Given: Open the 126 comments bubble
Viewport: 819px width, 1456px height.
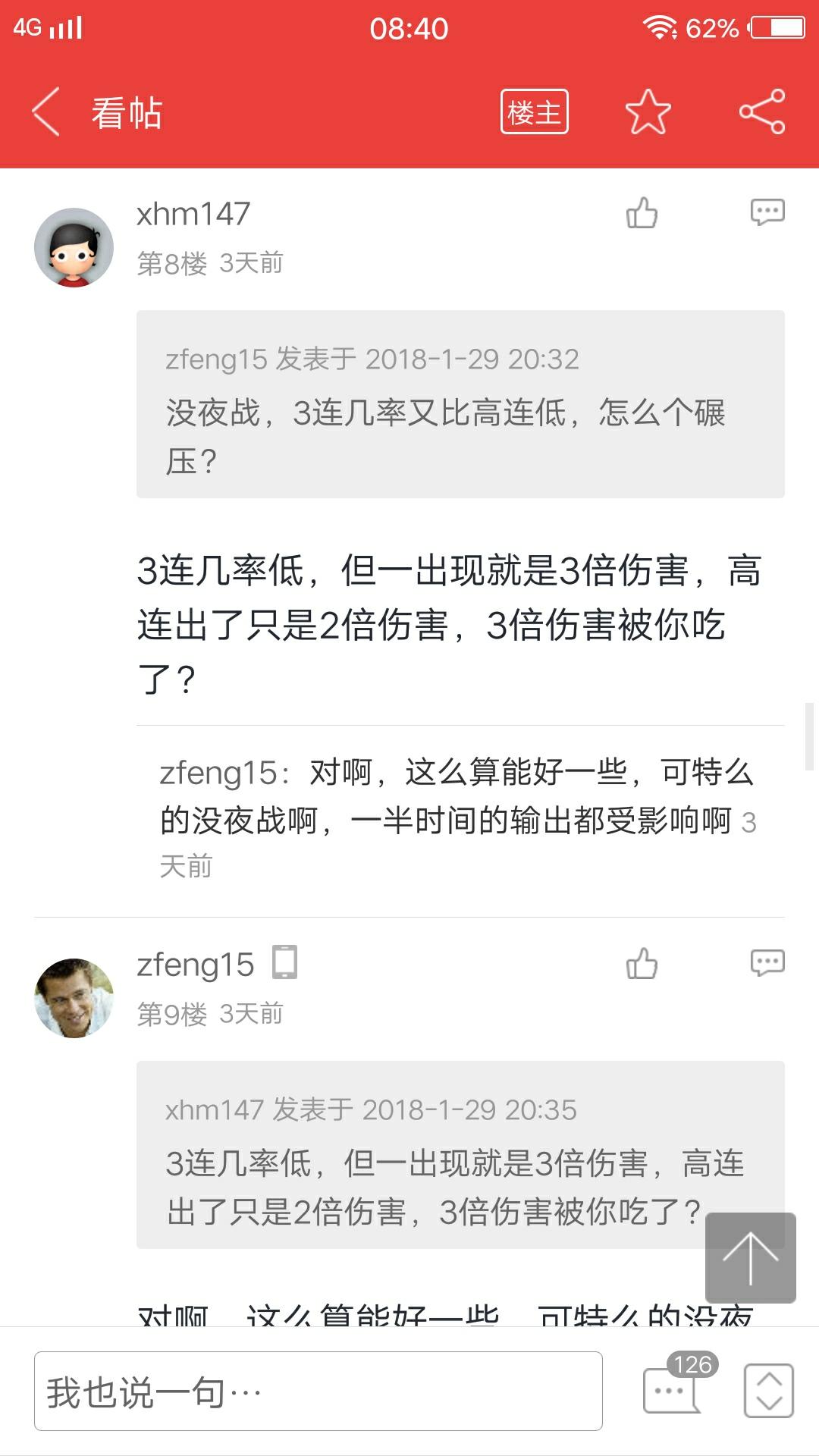Looking at the screenshot, I should coord(672,1389).
